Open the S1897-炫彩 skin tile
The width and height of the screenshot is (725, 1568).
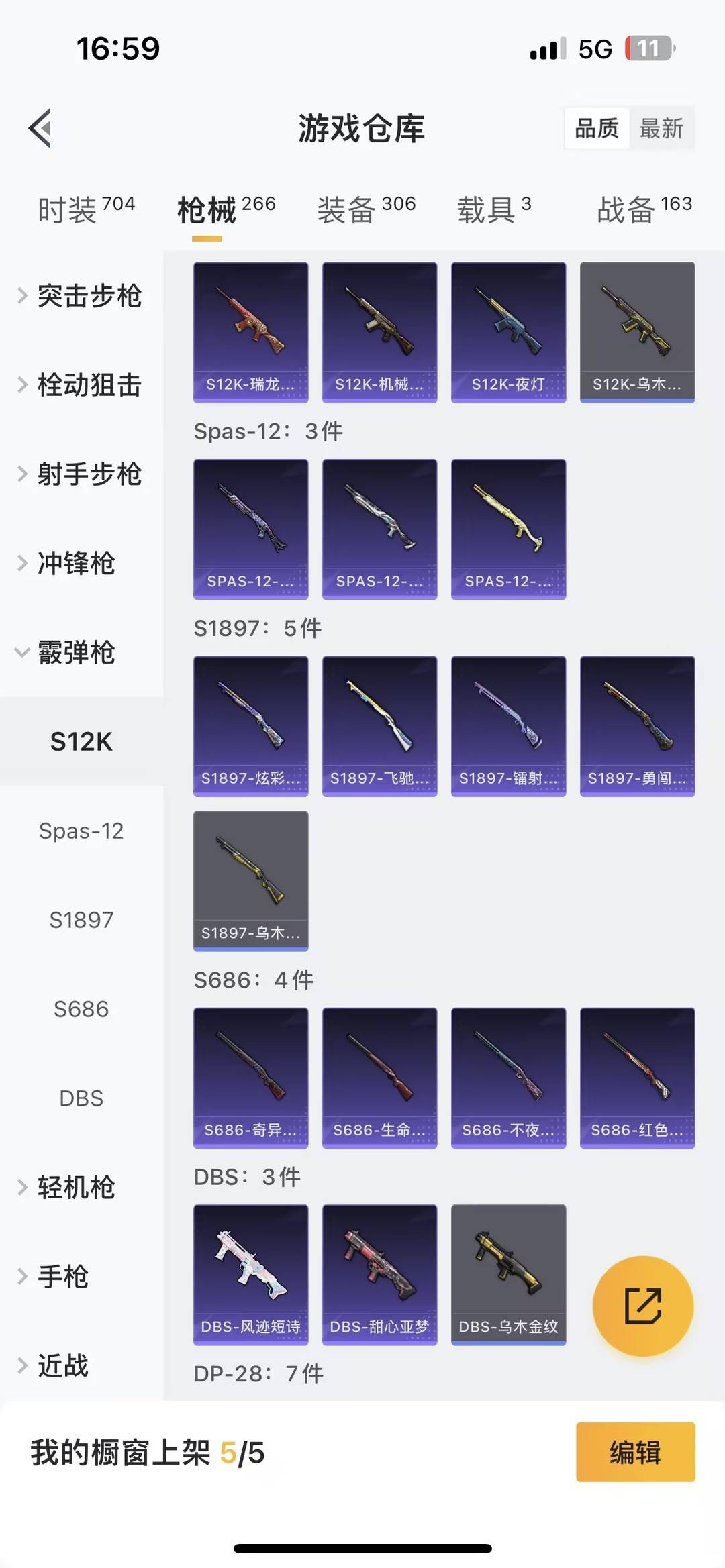(250, 726)
